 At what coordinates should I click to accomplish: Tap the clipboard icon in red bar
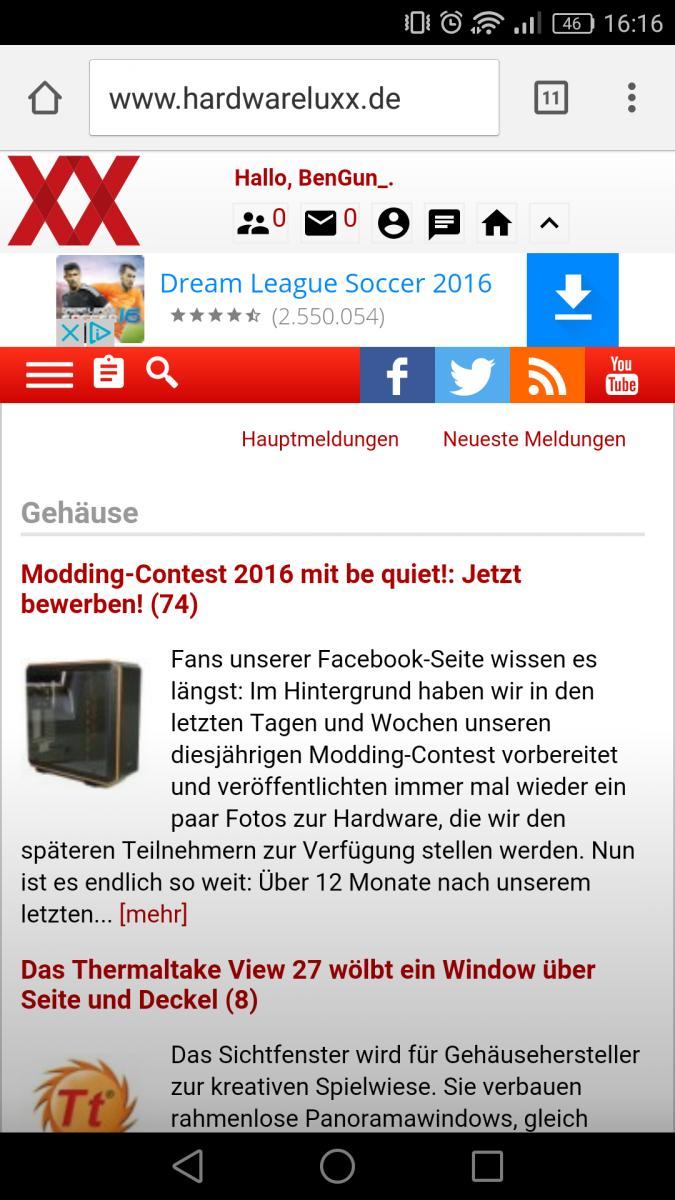tap(109, 374)
